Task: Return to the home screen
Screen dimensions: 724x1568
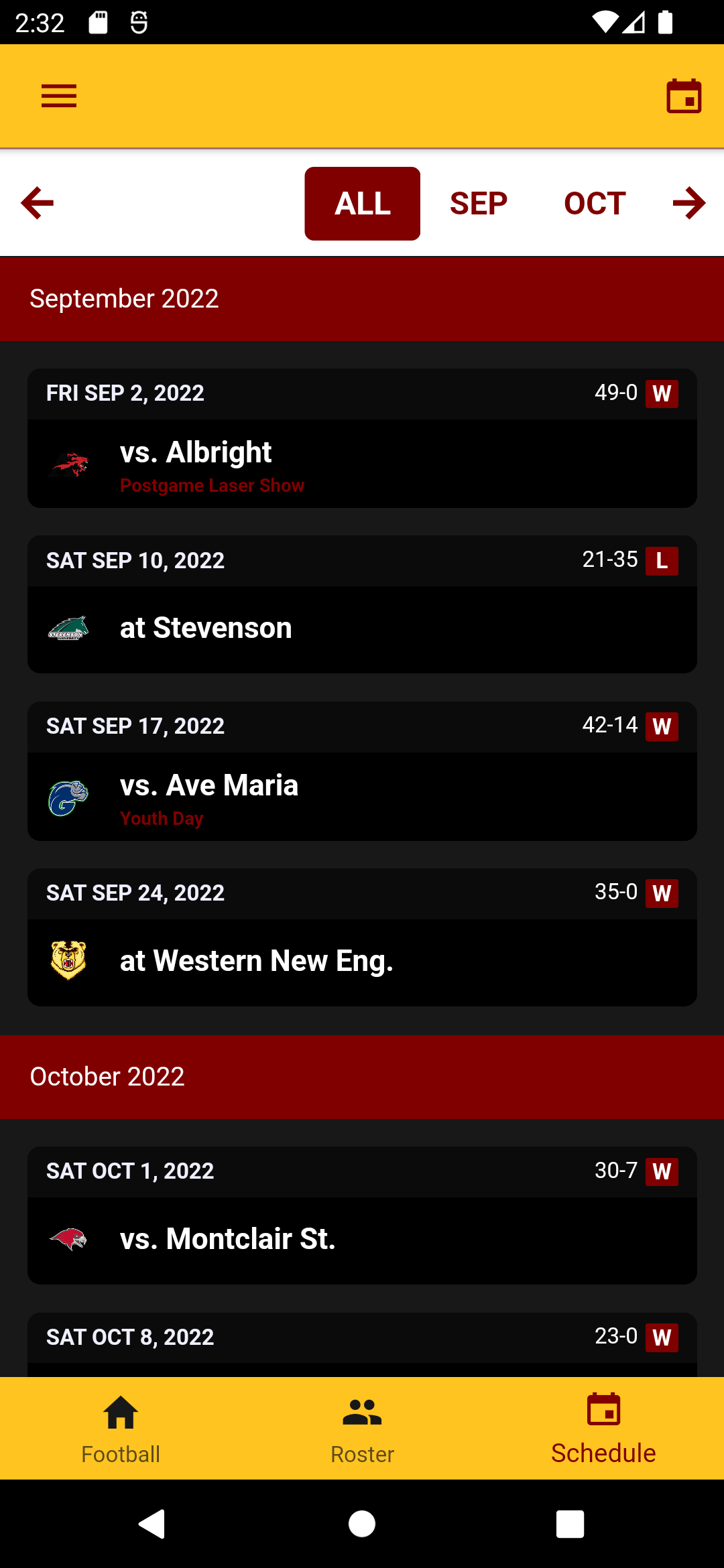Action: coord(362,1524)
